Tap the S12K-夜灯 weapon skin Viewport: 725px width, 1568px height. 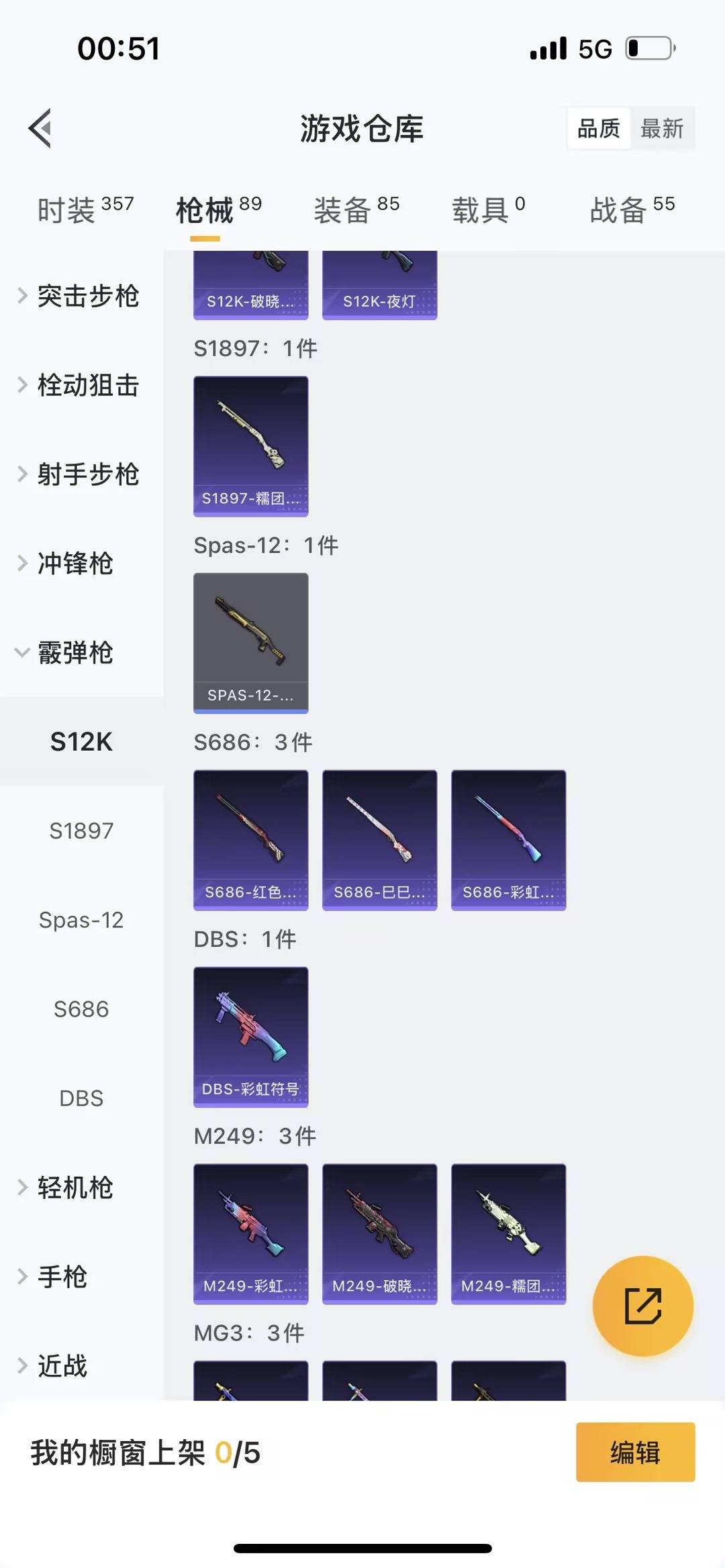point(379,282)
